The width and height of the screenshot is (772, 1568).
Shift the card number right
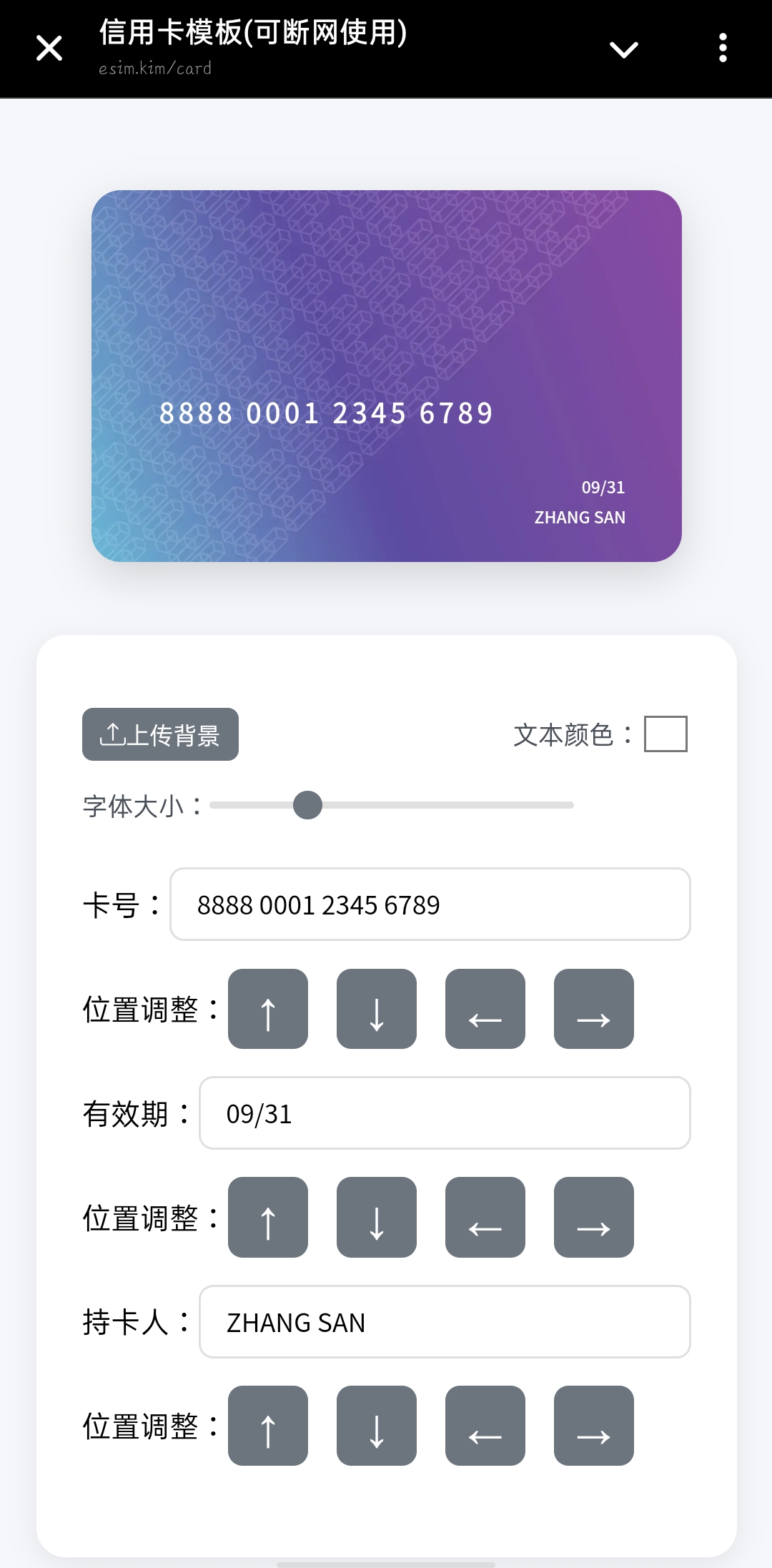click(594, 1009)
